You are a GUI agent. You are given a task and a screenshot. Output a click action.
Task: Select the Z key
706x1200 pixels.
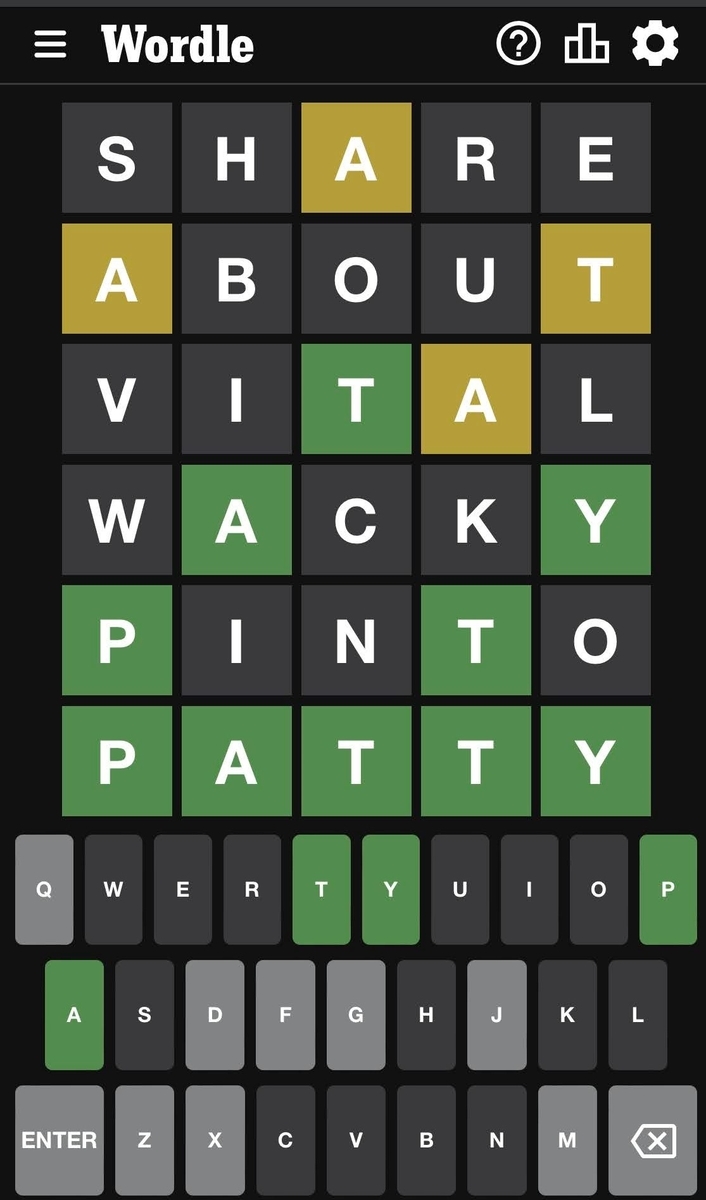[144, 1140]
